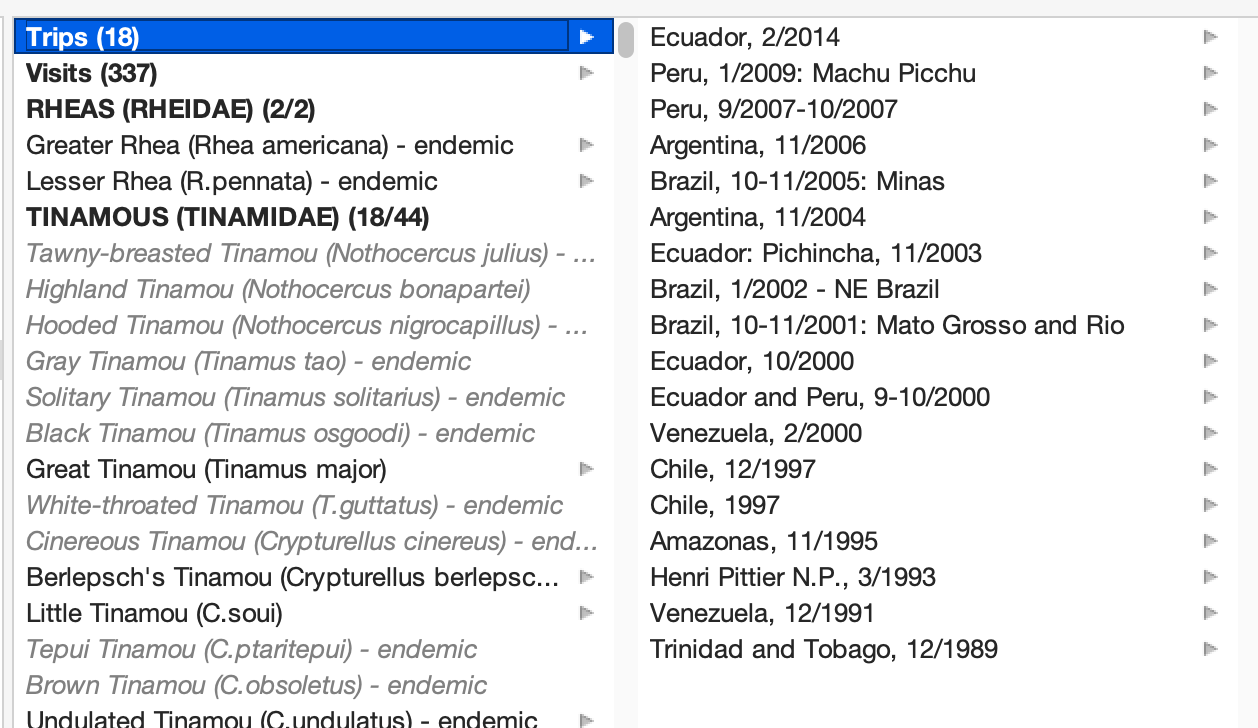Select the Peru, 9/2007-10/2007 trip
Screen dimensions: 1258x728
pyautogui.click(x=774, y=109)
